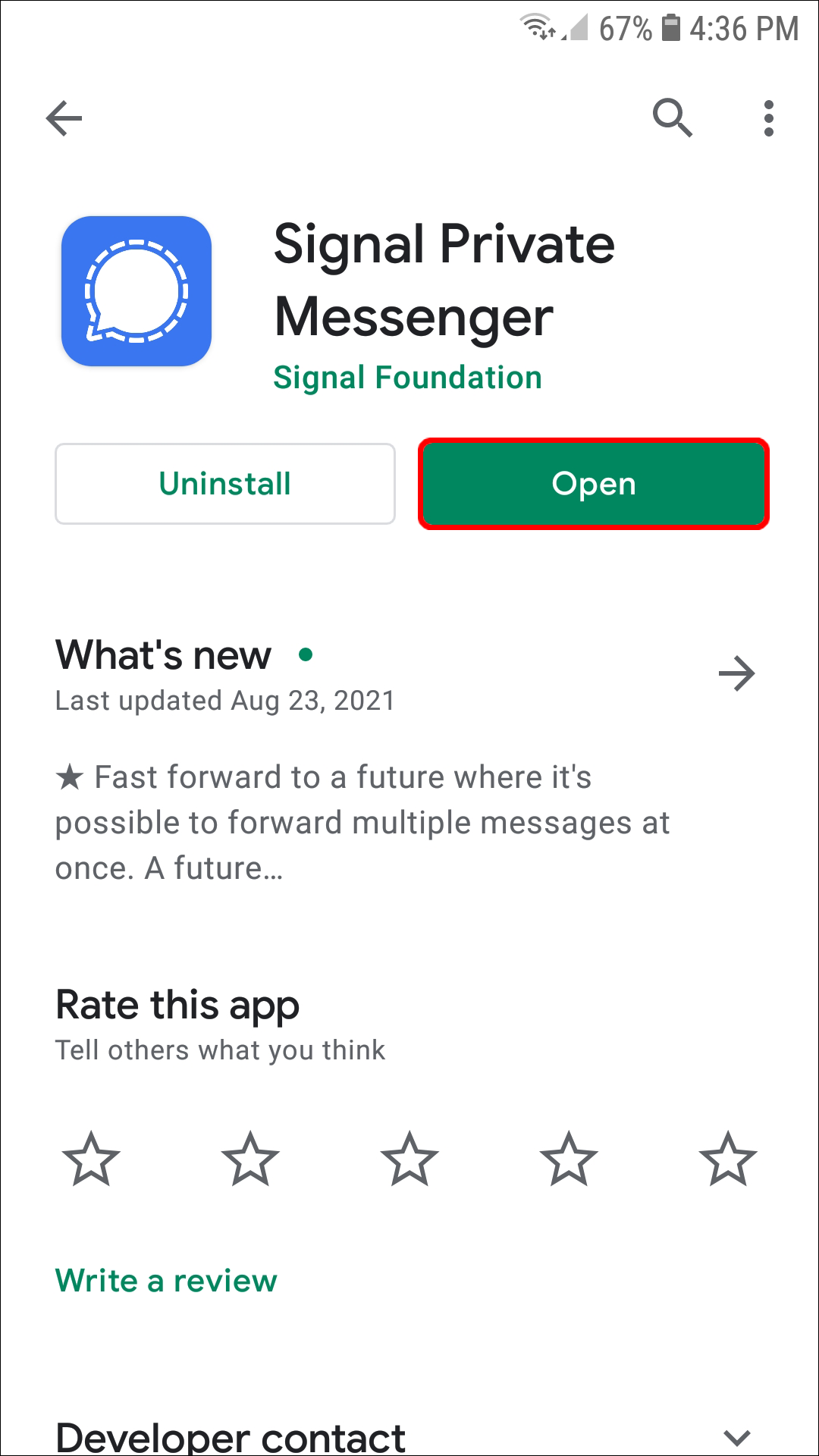The width and height of the screenshot is (819, 1456).
Task: Rate the app five stars
Action: pos(728,1159)
